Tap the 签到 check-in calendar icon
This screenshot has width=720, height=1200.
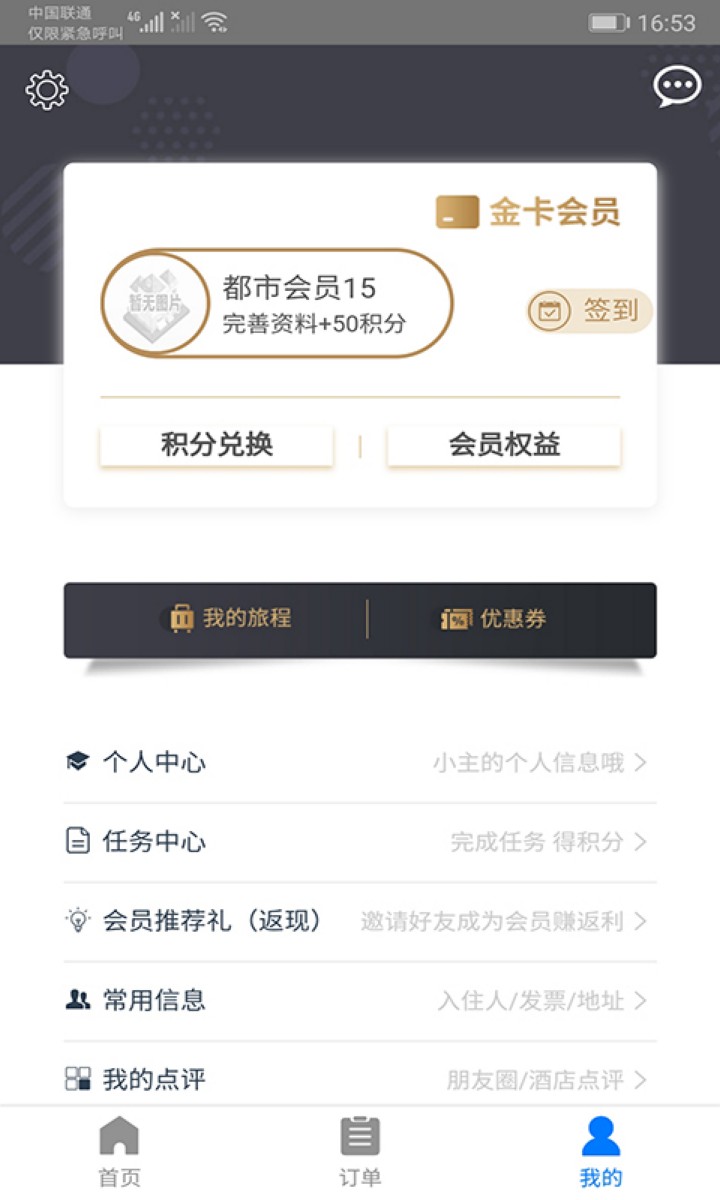(549, 312)
